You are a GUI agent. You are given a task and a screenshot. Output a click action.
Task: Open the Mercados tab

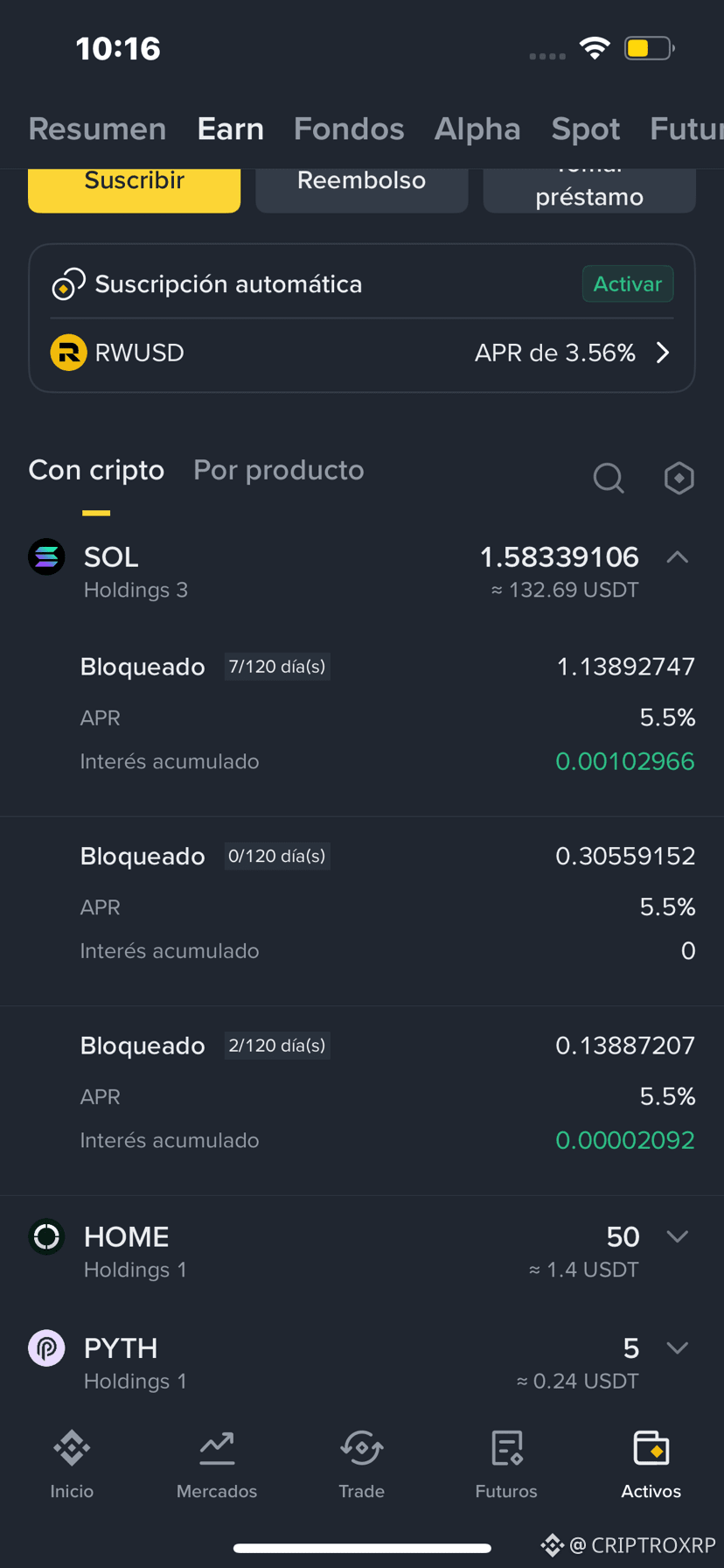(217, 1465)
